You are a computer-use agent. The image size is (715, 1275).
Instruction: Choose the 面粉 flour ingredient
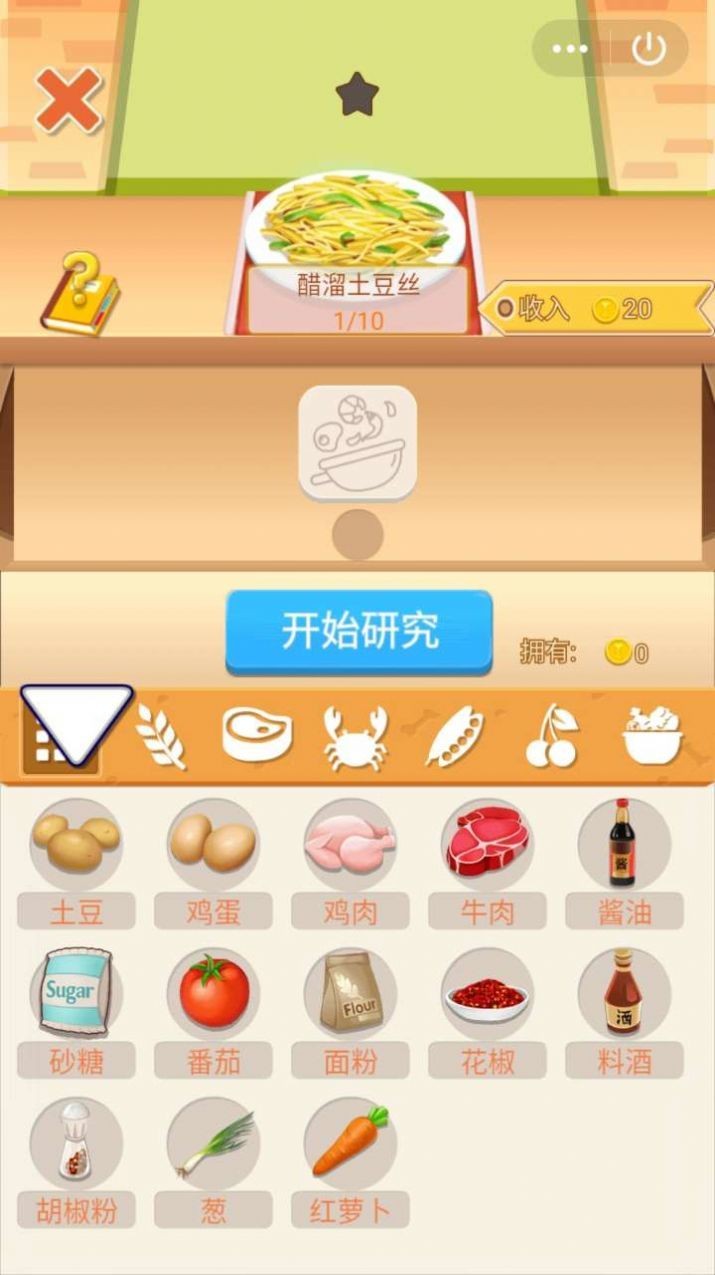click(x=350, y=994)
